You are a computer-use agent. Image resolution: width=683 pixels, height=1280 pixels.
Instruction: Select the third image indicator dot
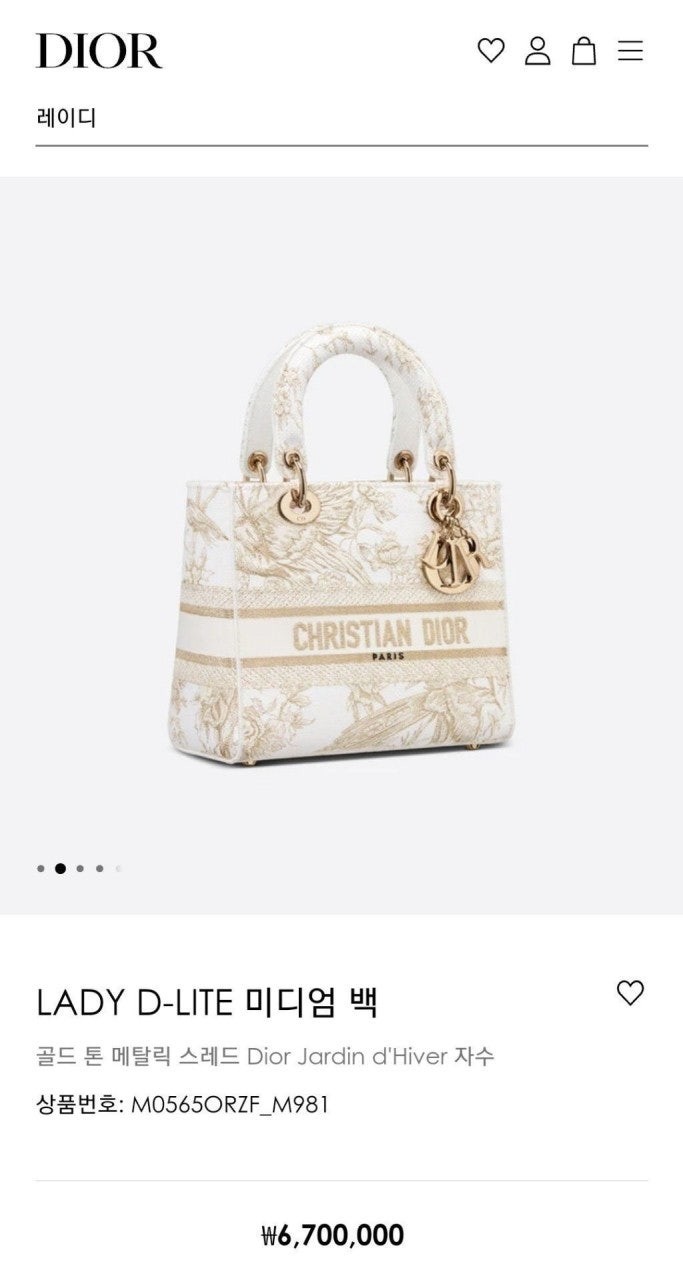coord(80,868)
